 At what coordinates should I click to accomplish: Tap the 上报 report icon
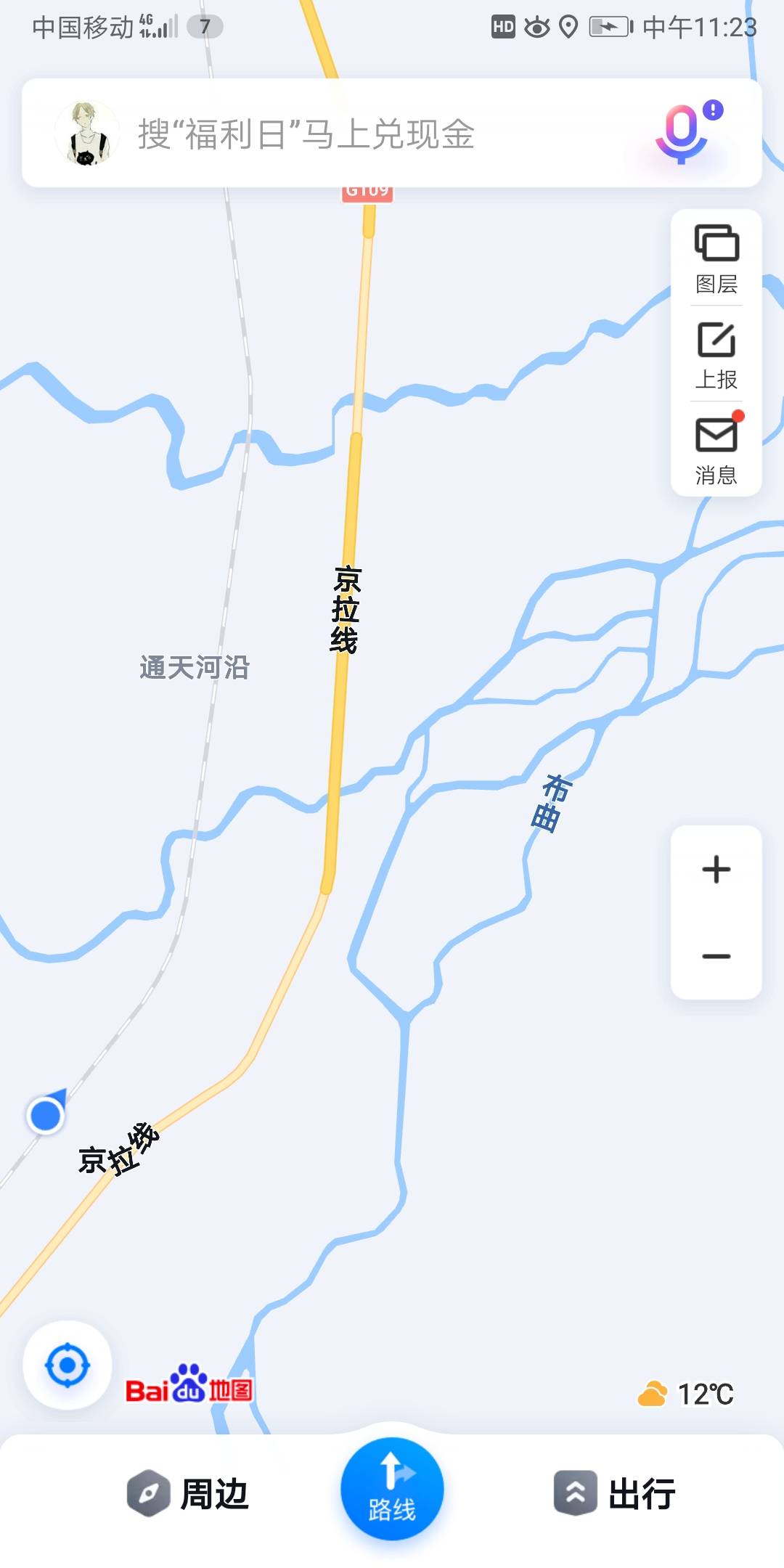[x=716, y=347]
